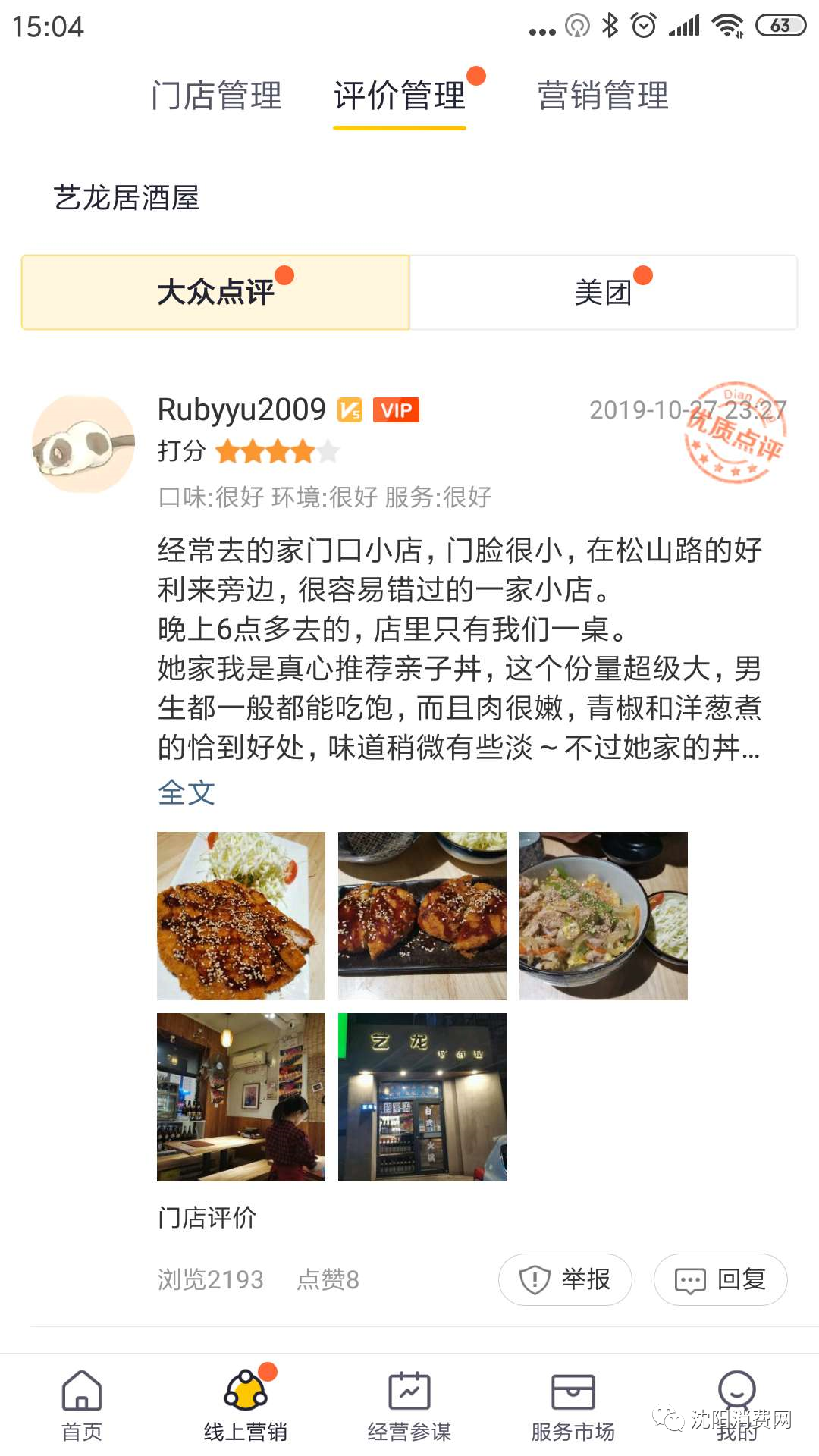Open the rice bowl photo
The width and height of the screenshot is (819, 1456).
point(604,915)
